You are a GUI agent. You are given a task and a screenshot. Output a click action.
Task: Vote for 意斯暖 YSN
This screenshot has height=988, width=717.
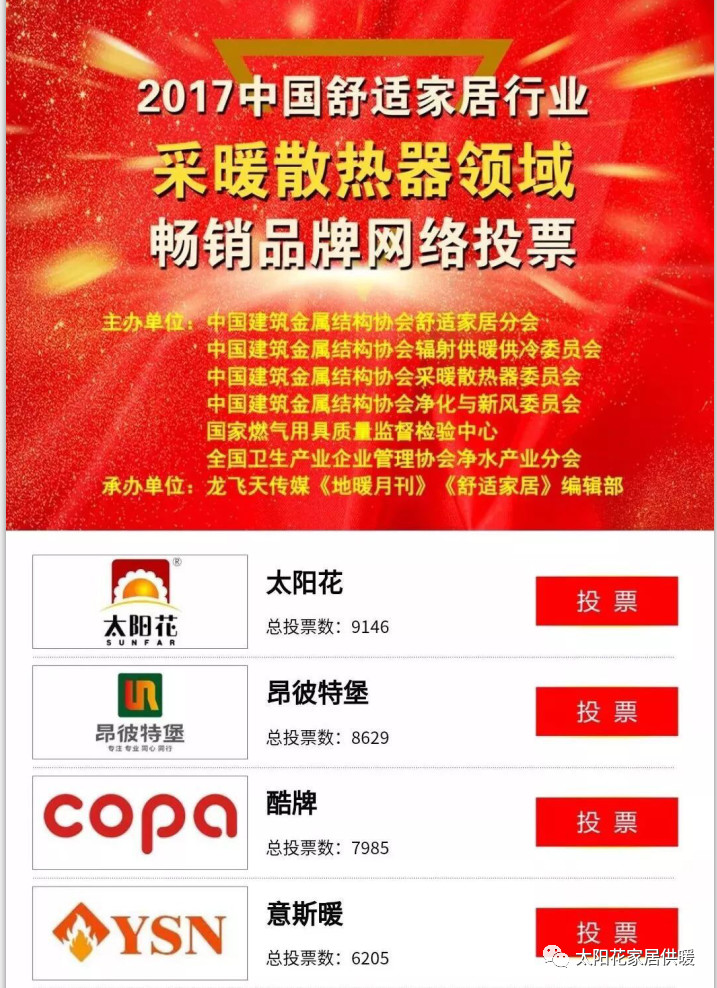606,932
